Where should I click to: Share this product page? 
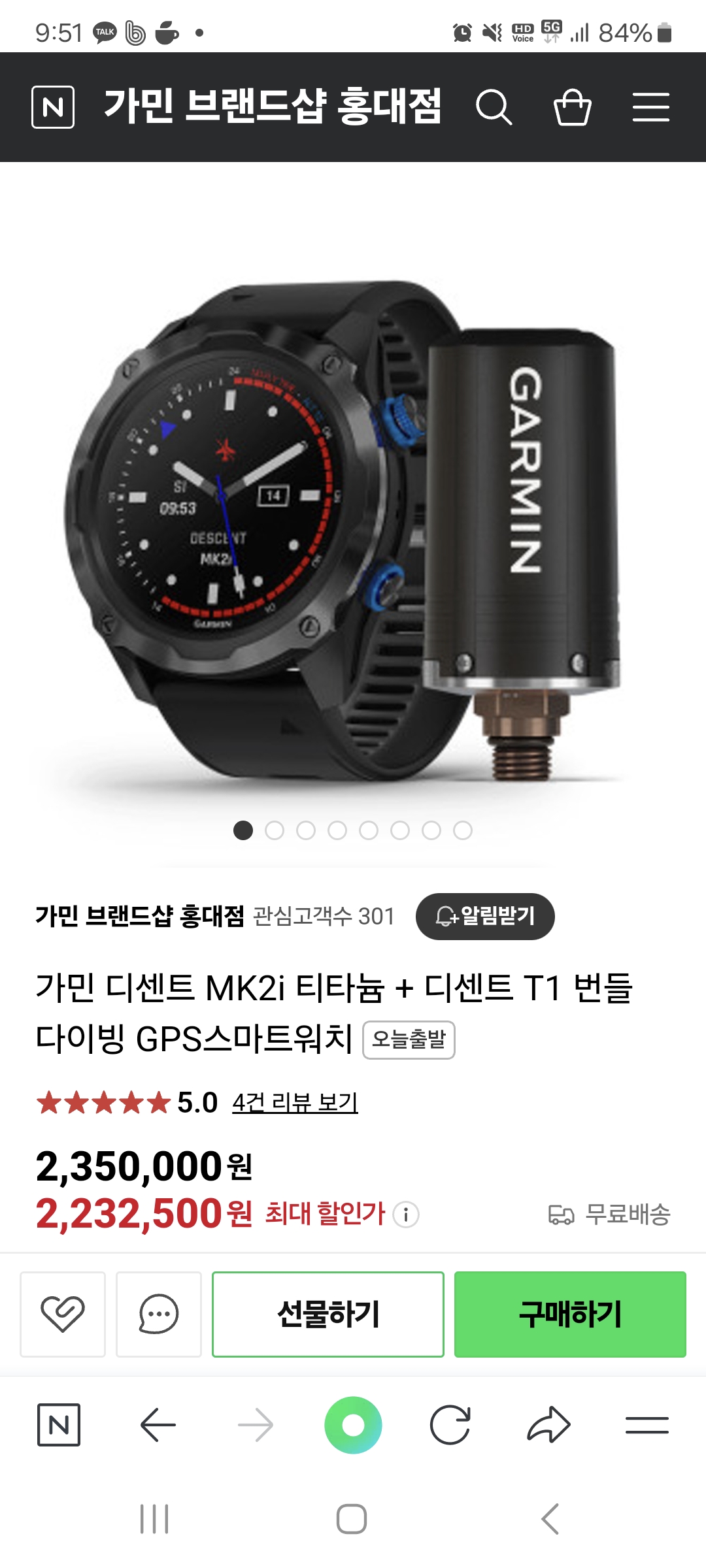coord(549,1425)
